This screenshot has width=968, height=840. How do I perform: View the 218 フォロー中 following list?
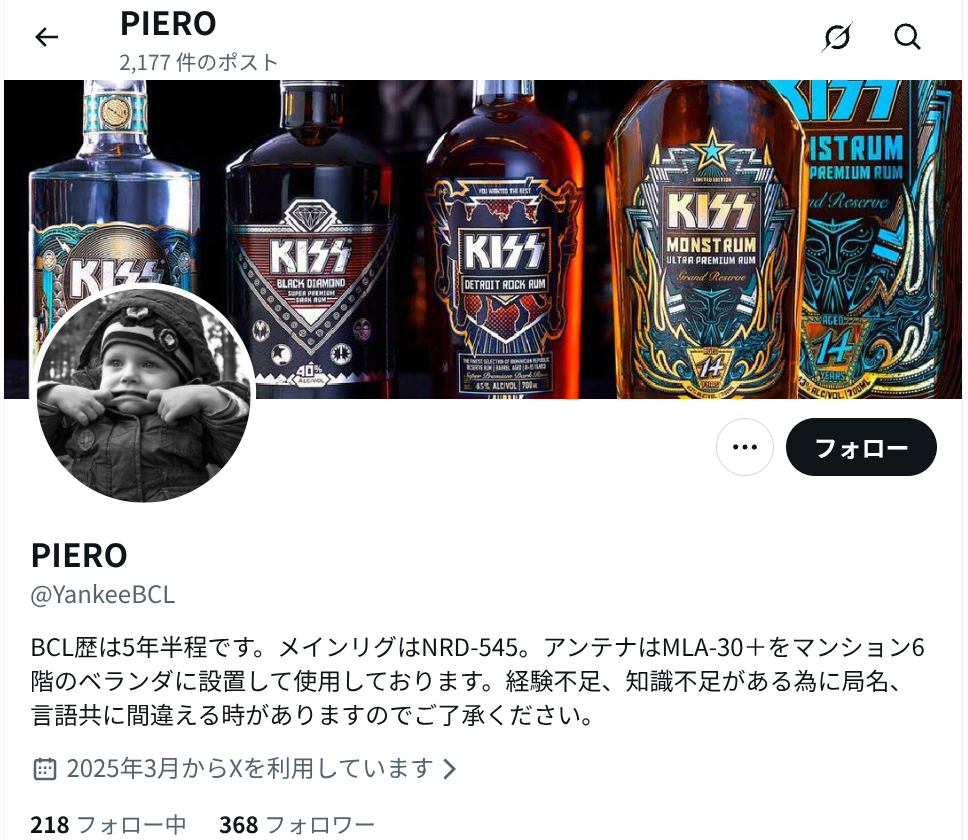click(x=108, y=825)
